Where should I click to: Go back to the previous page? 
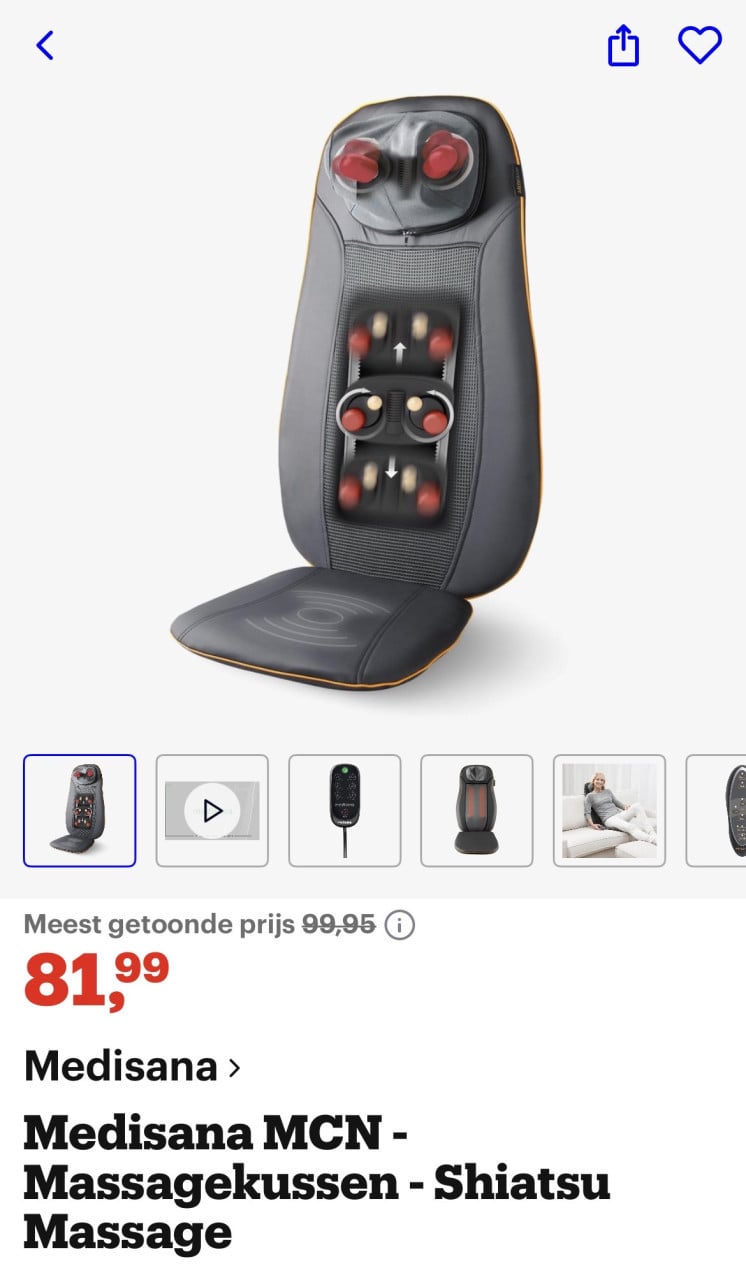45,45
